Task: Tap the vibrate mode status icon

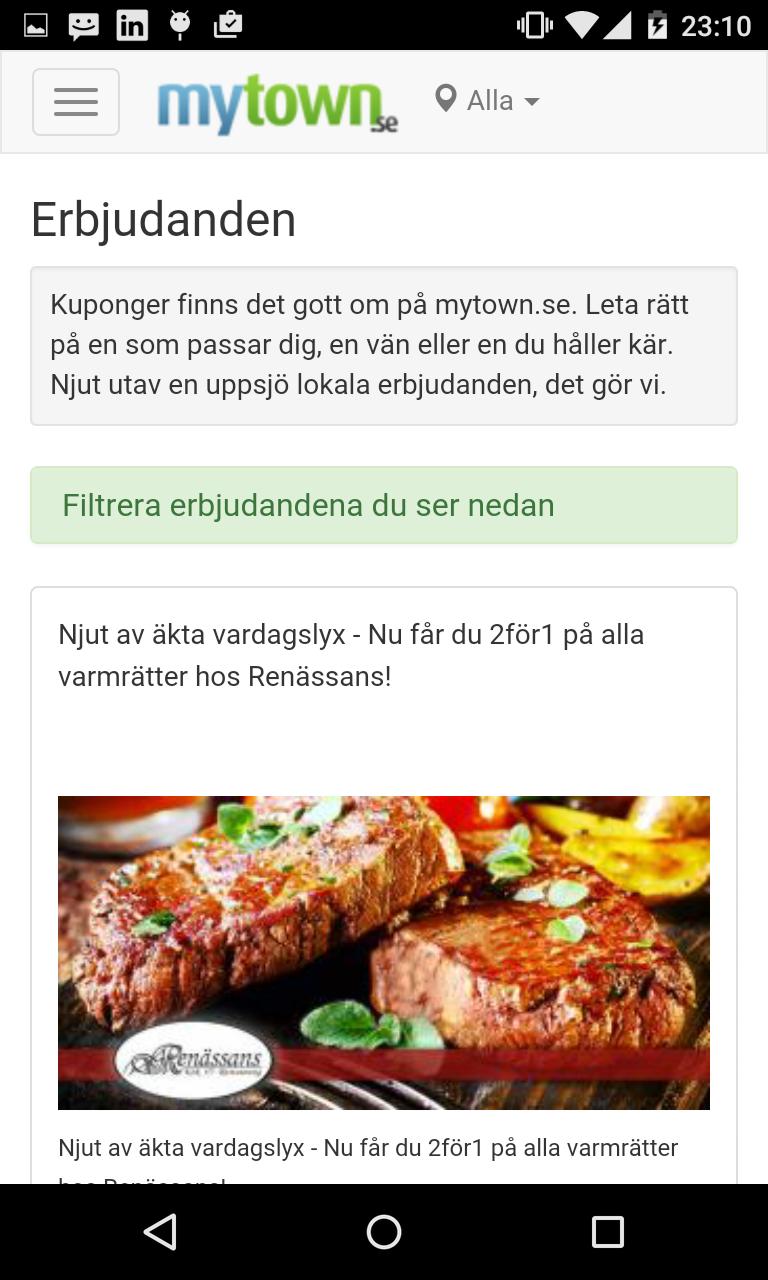Action: point(534,24)
